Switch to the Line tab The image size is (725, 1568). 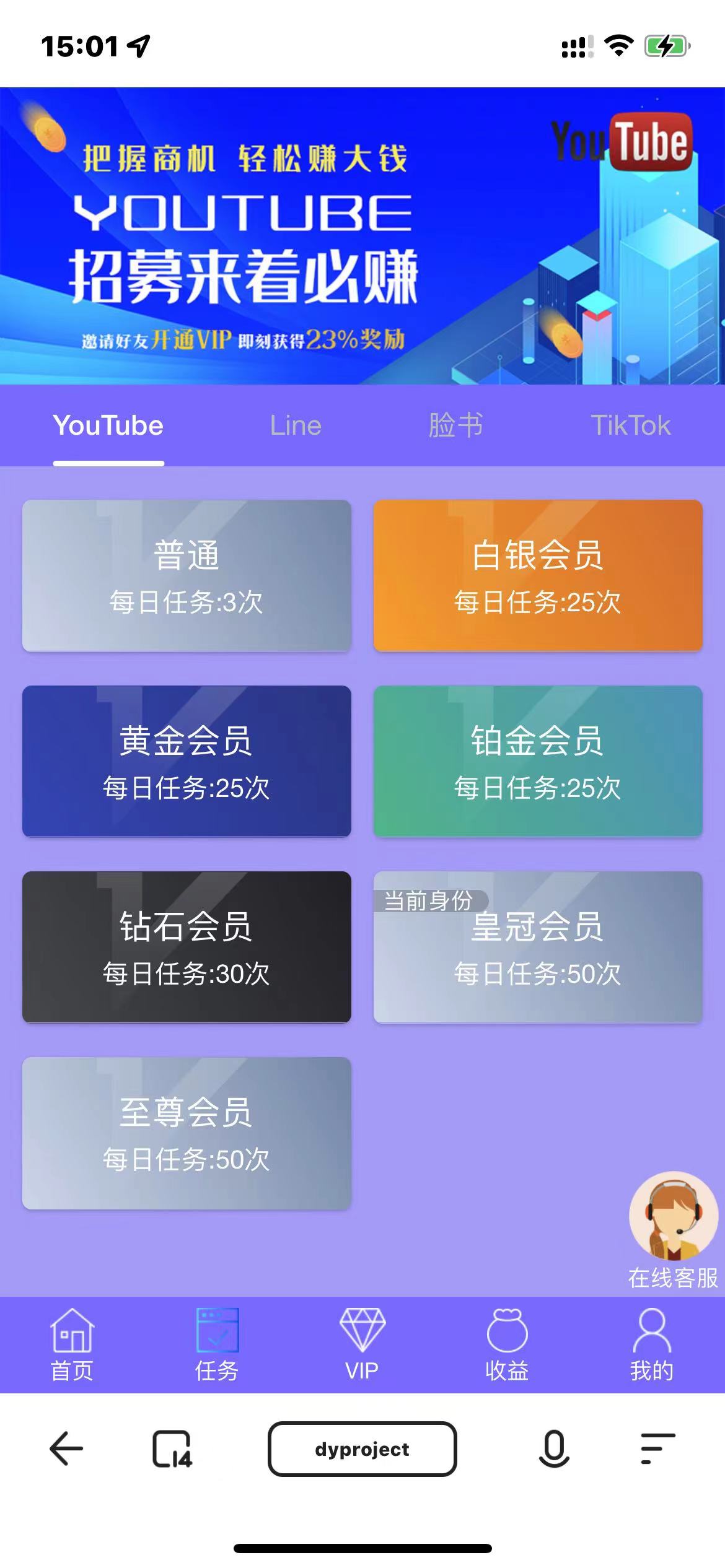(x=296, y=425)
